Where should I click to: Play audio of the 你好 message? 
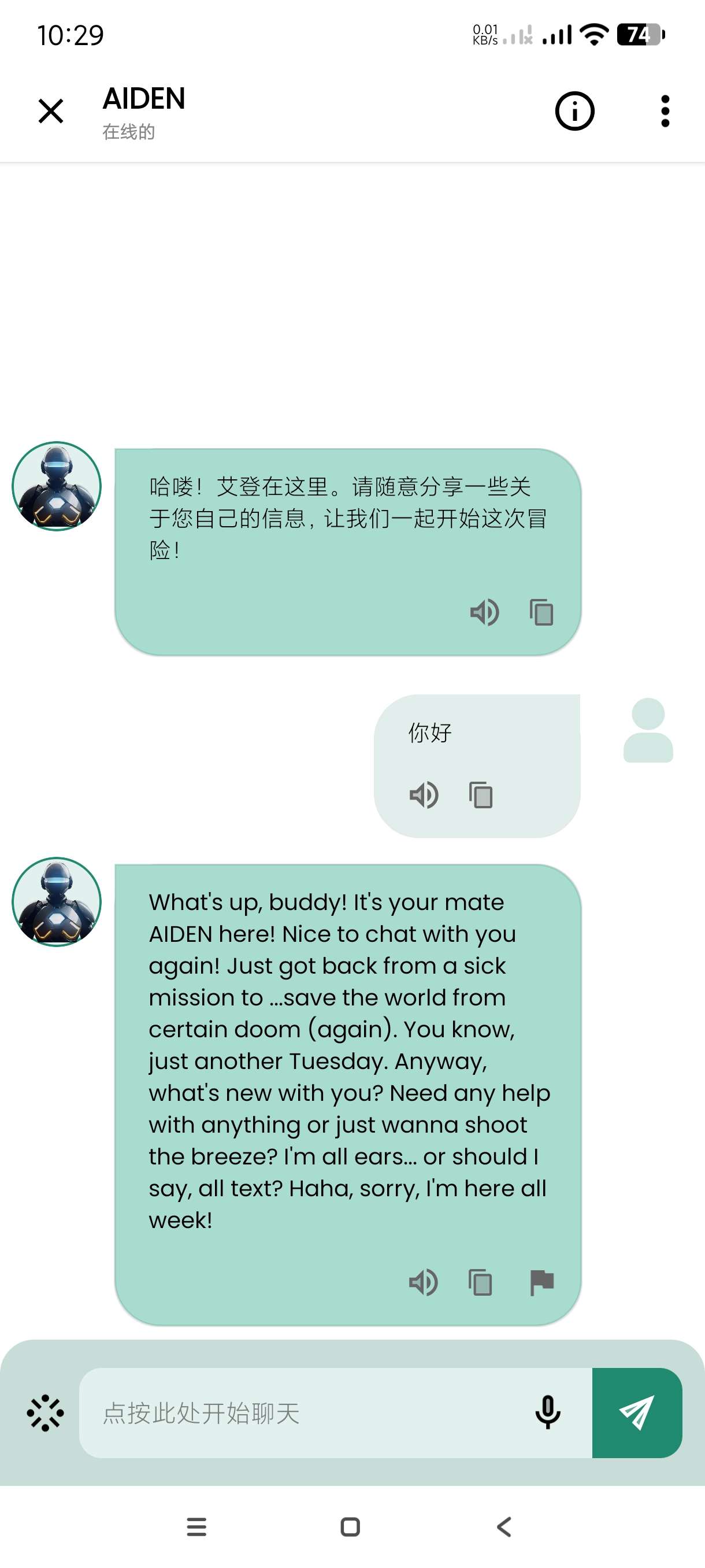pyautogui.click(x=424, y=795)
